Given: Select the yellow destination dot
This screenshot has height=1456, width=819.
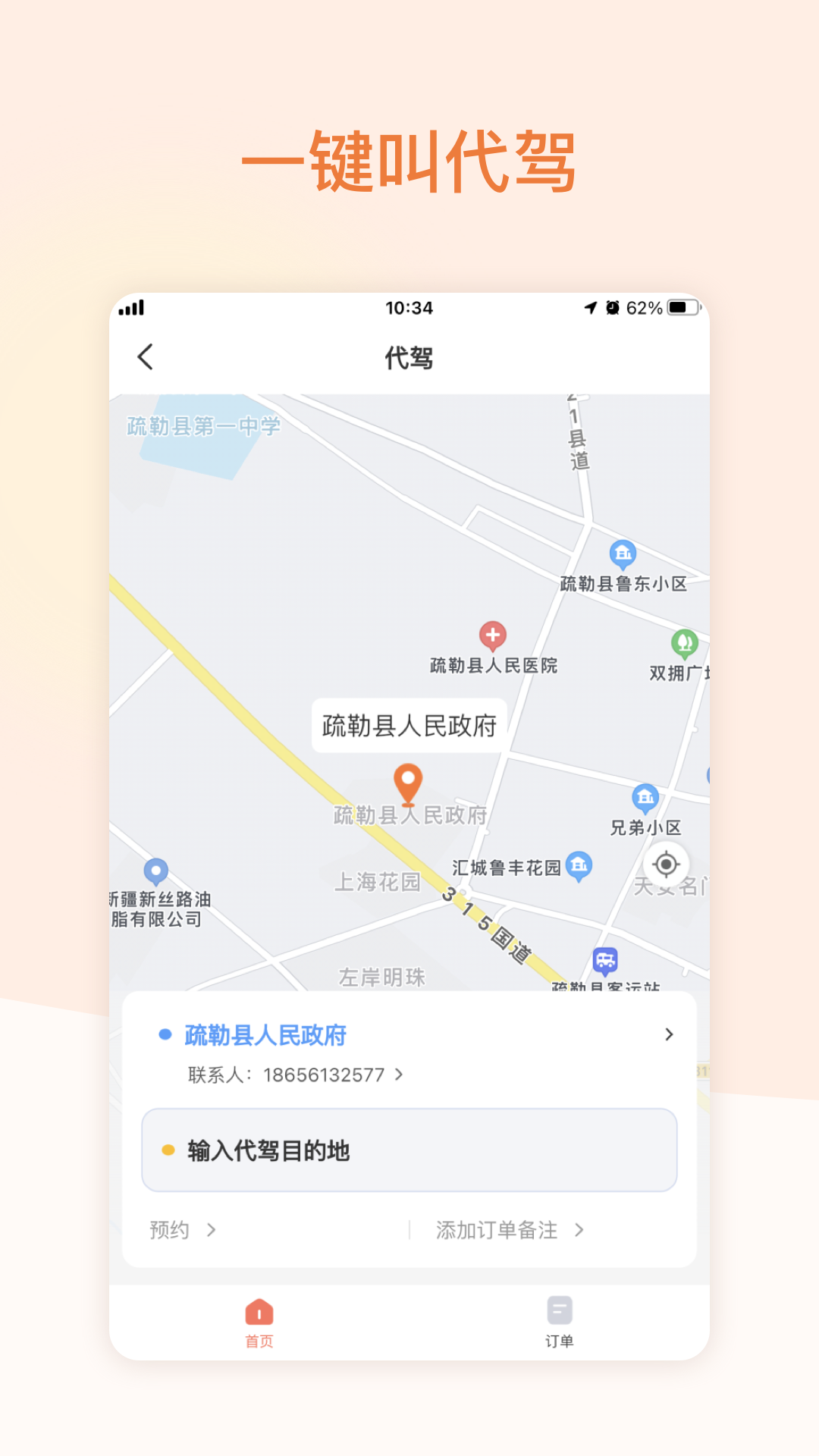Looking at the screenshot, I should tap(168, 1150).
